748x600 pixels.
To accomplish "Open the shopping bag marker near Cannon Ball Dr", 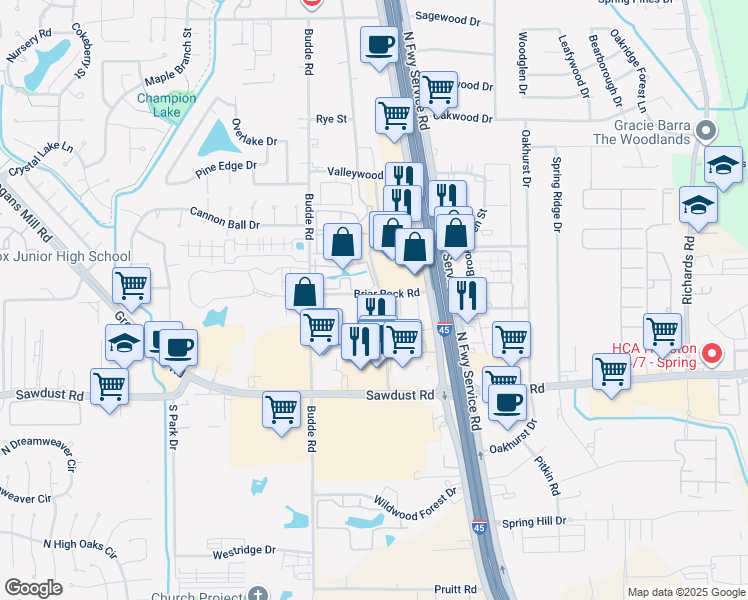I will click(342, 242).
